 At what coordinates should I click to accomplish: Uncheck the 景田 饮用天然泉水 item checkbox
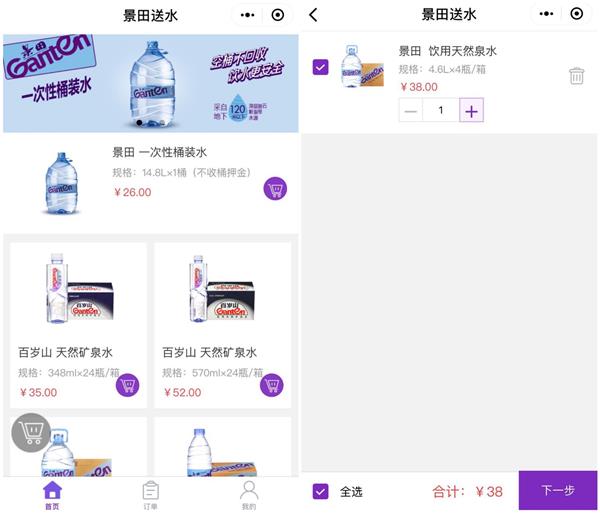(320, 67)
